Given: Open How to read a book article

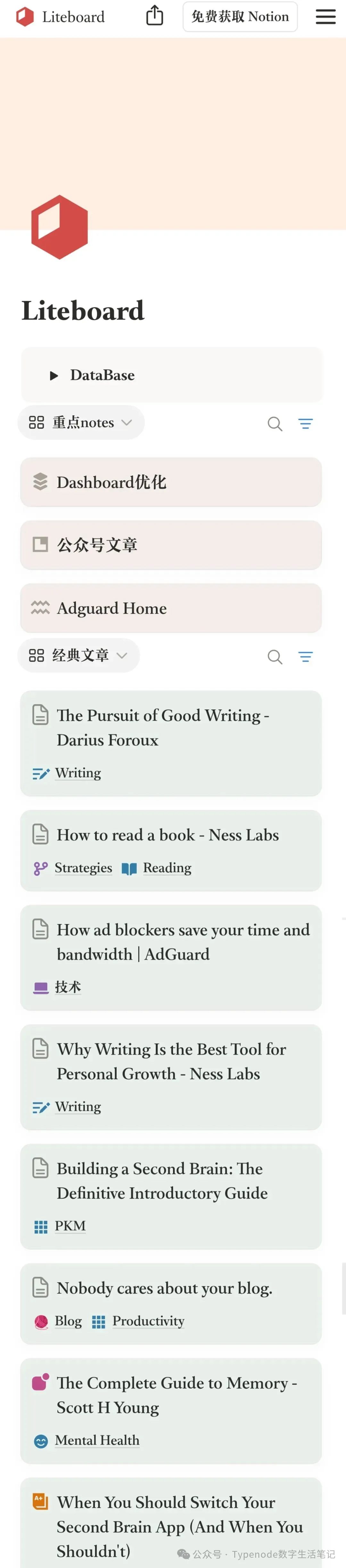Looking at the screenshot, I should coord(168,835).
